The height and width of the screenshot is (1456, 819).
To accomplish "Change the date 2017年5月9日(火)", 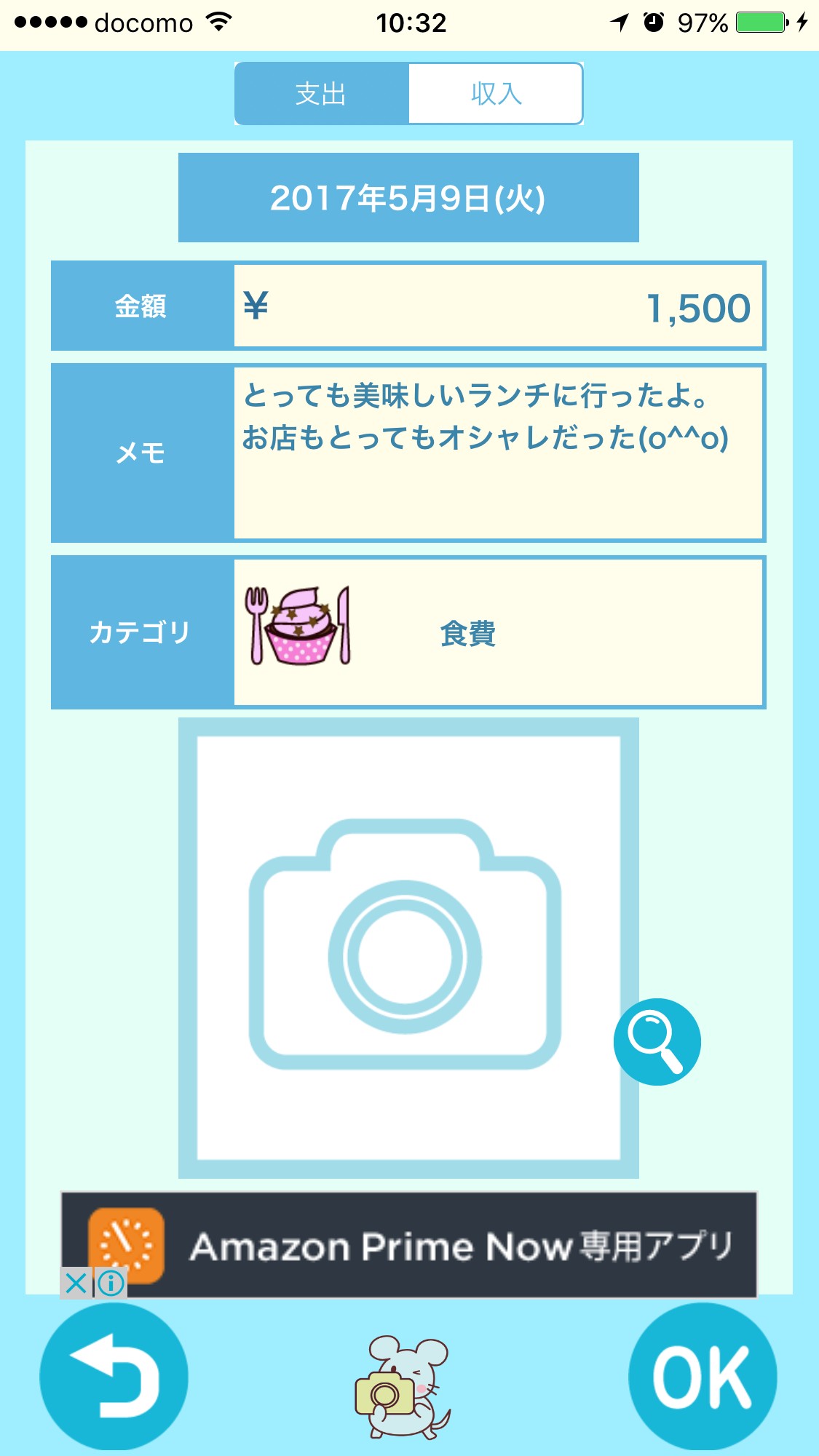I will pyautogui.click(x=408, y=197).
